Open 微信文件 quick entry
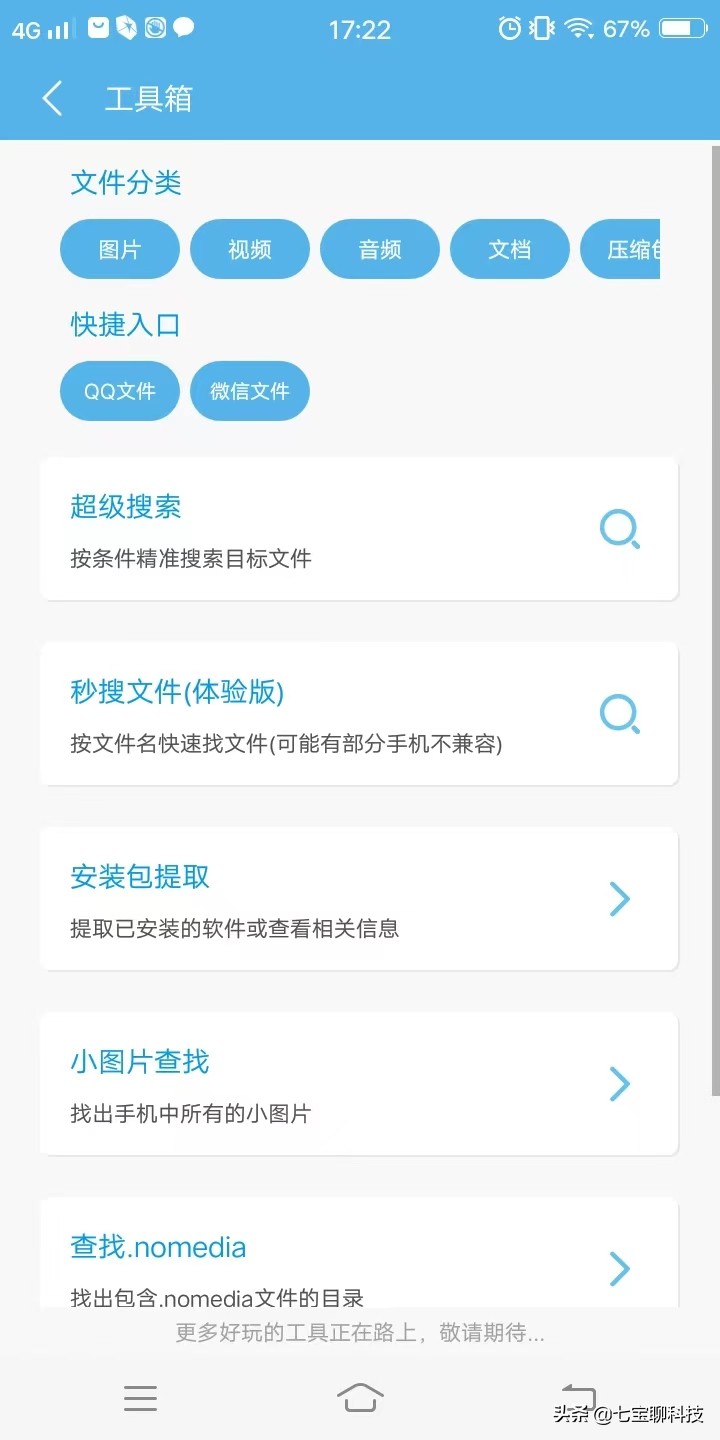 [250, 391]
